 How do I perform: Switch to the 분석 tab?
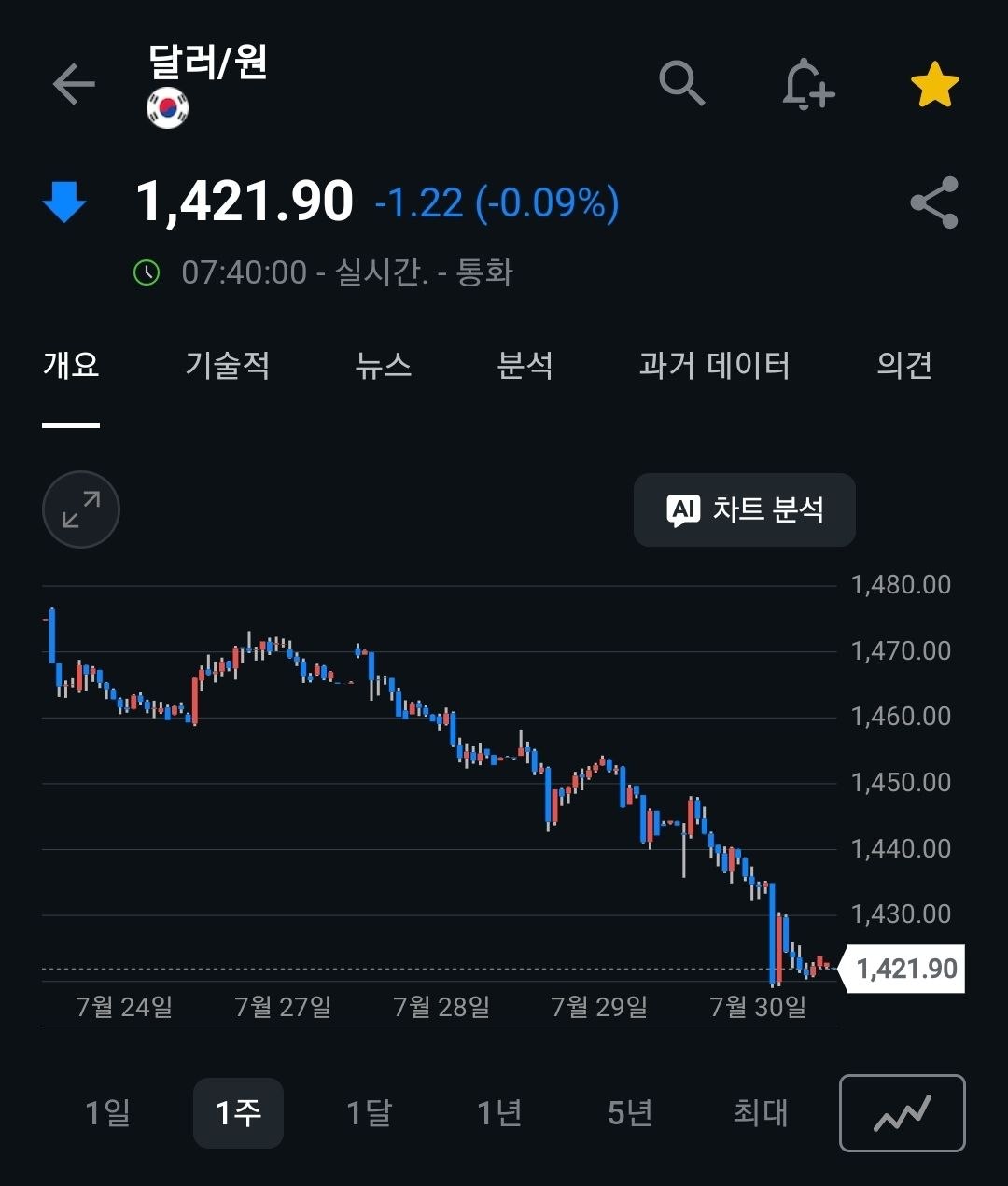tap(525, 365)
